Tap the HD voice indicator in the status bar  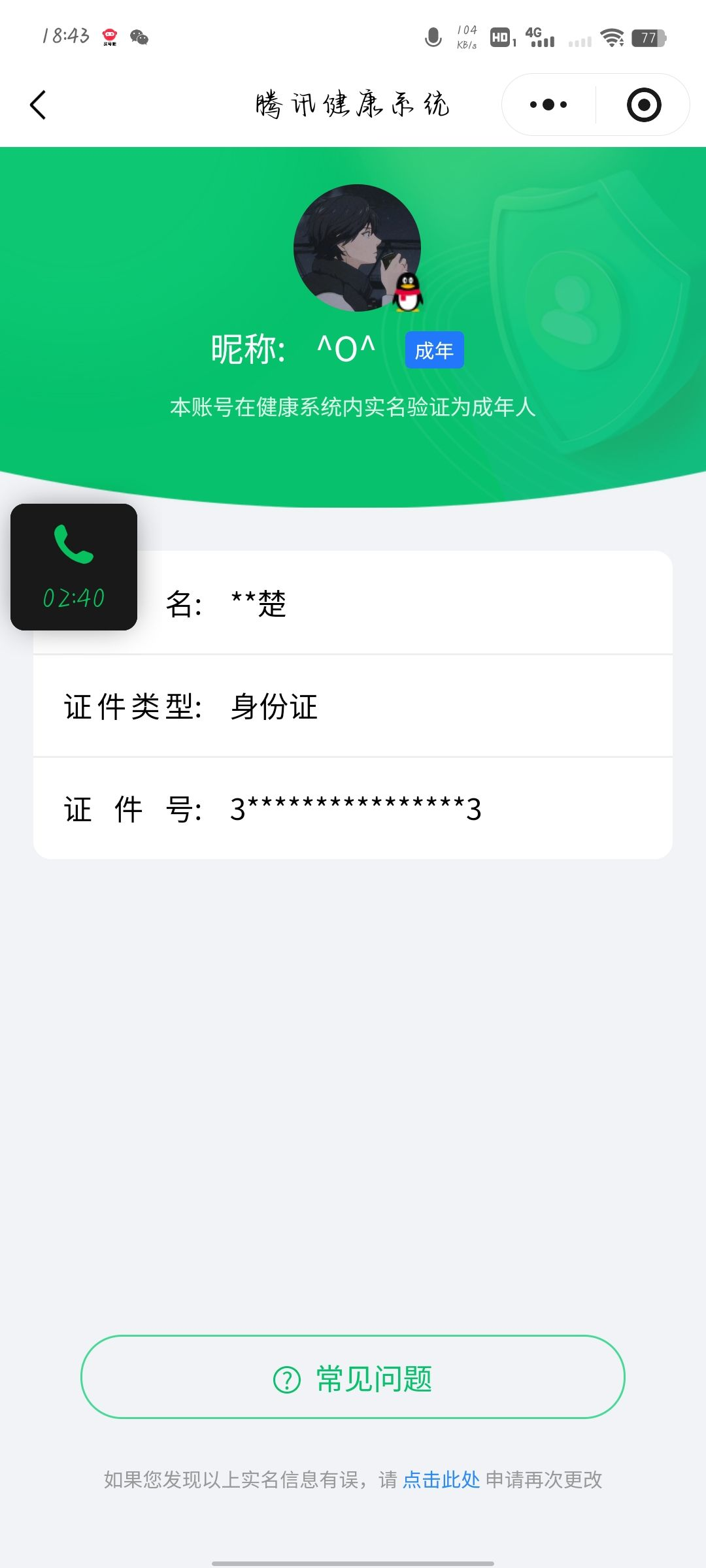pos(502,37)
